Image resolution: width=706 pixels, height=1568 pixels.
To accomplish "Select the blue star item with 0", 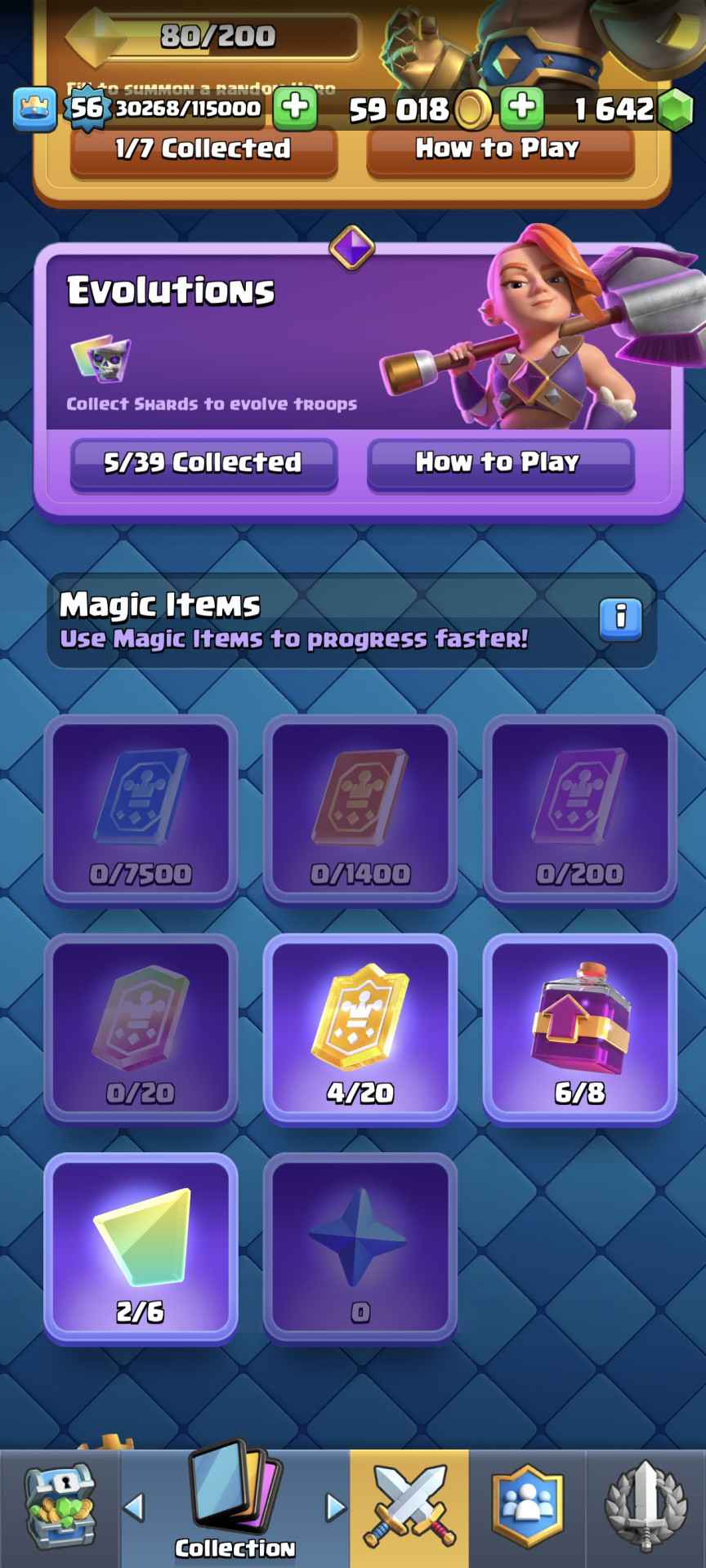I will (360, 1248).
